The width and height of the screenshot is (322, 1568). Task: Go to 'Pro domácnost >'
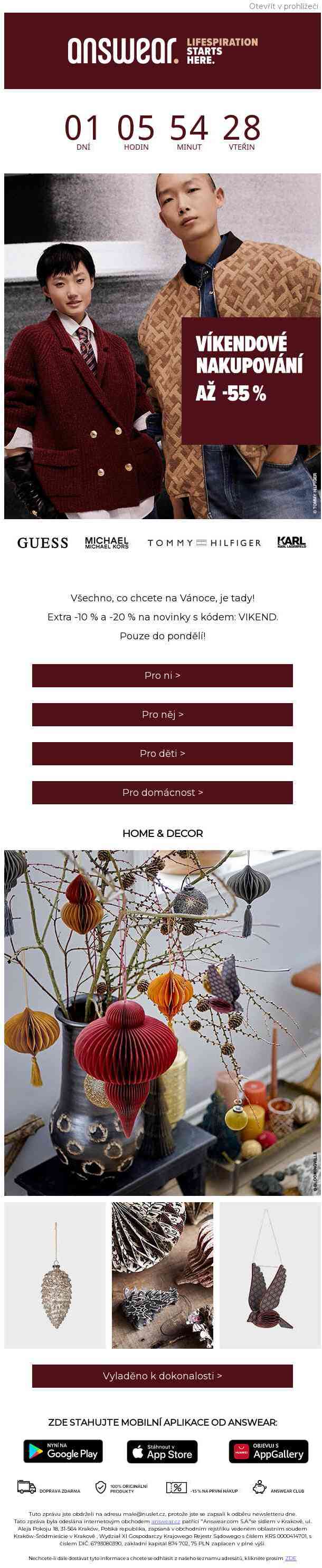click(x=162, y=792)
